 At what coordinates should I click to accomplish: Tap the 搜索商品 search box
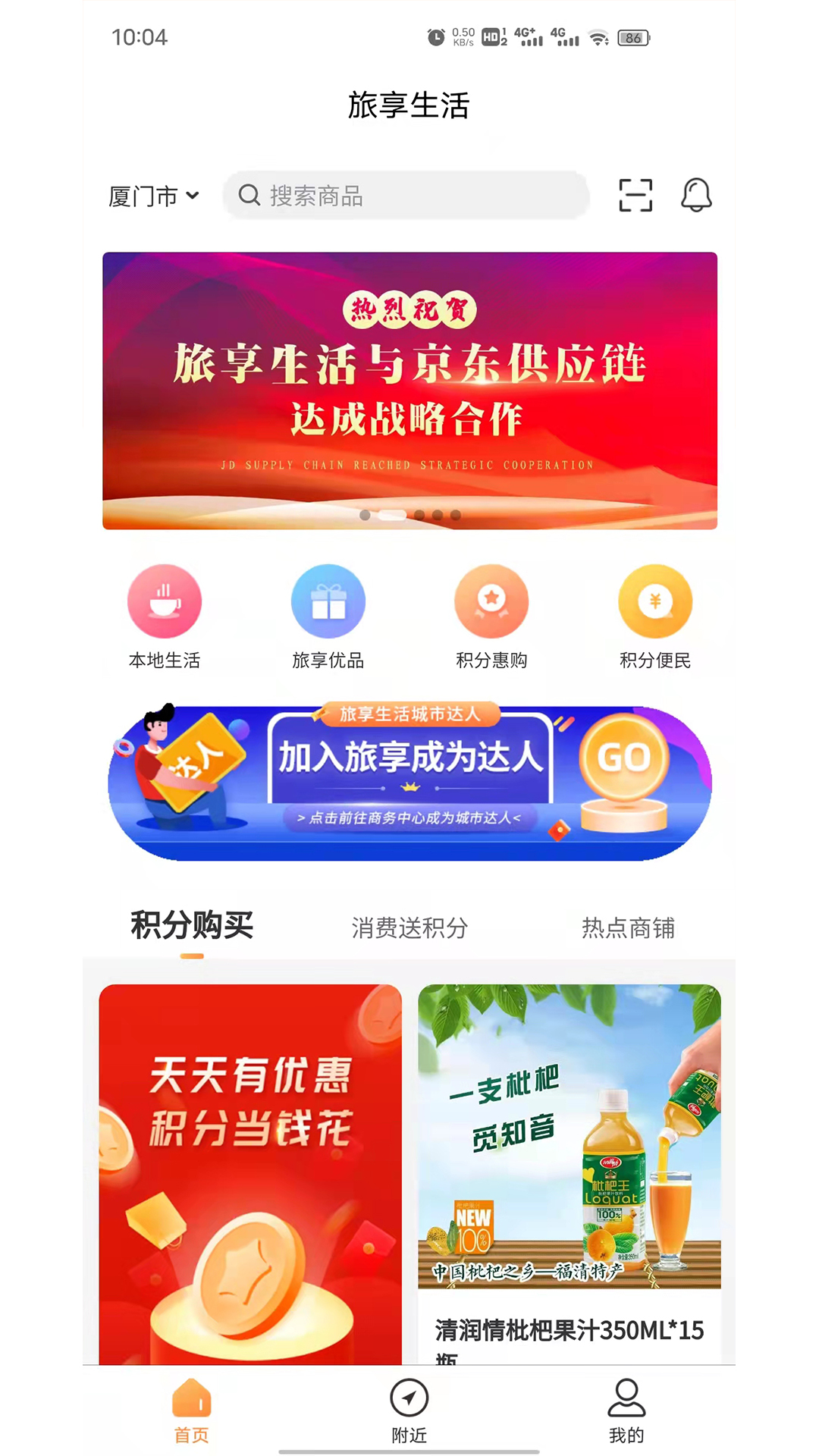tap(406, 196)
